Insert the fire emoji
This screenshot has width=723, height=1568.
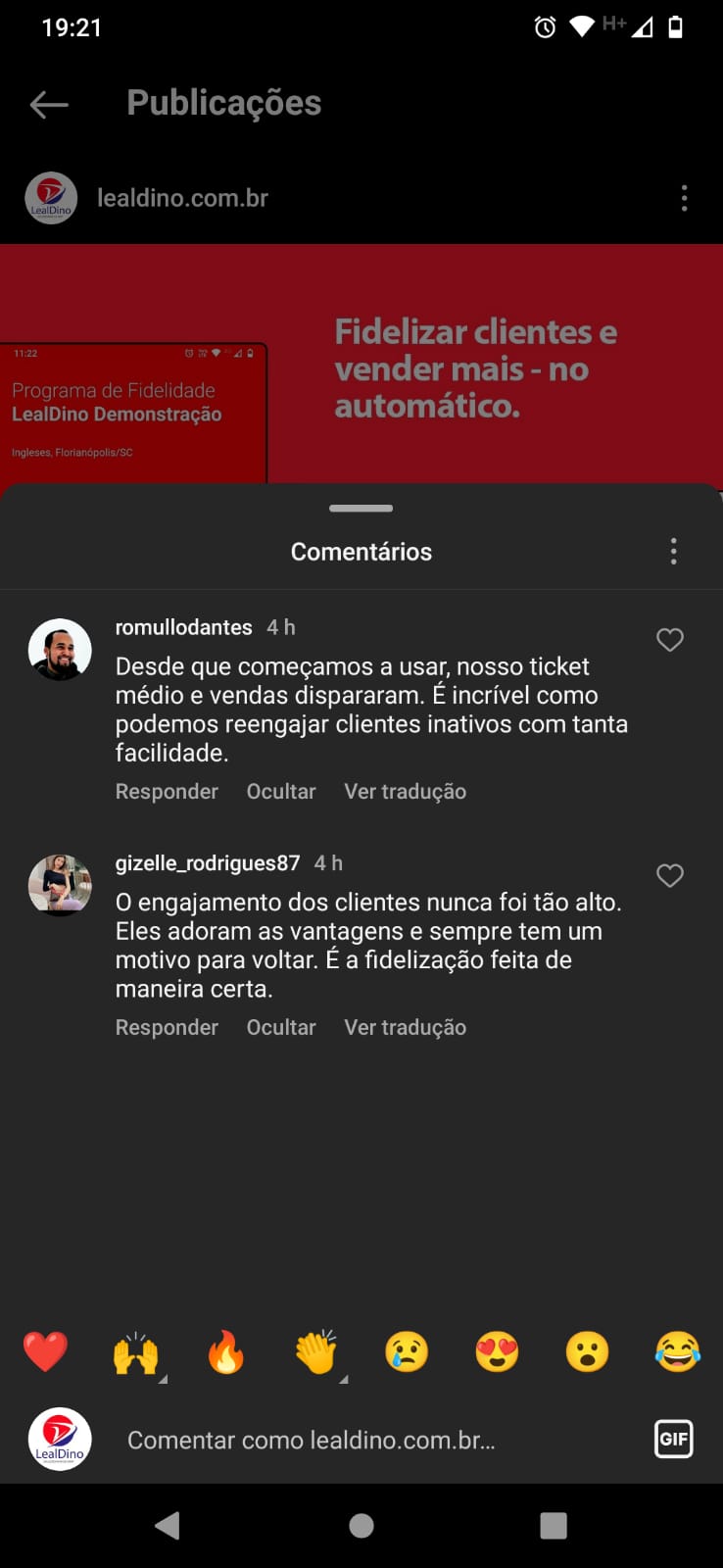[x=225, y=1352]
